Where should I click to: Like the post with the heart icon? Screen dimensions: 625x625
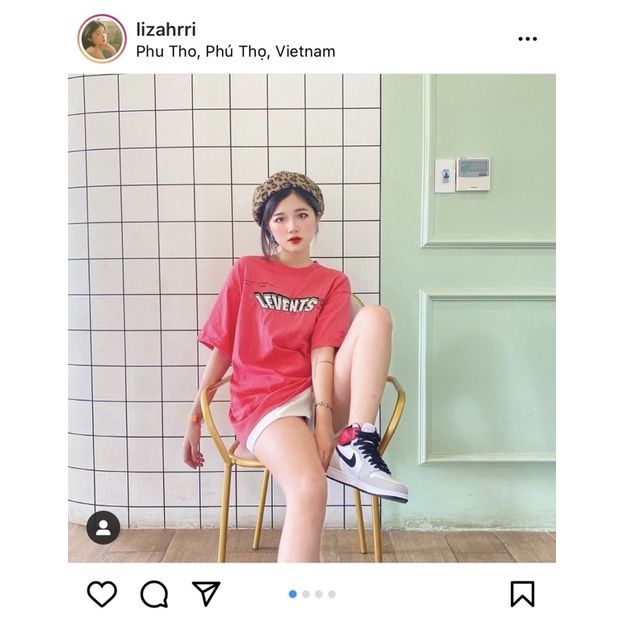pos(102,594)
